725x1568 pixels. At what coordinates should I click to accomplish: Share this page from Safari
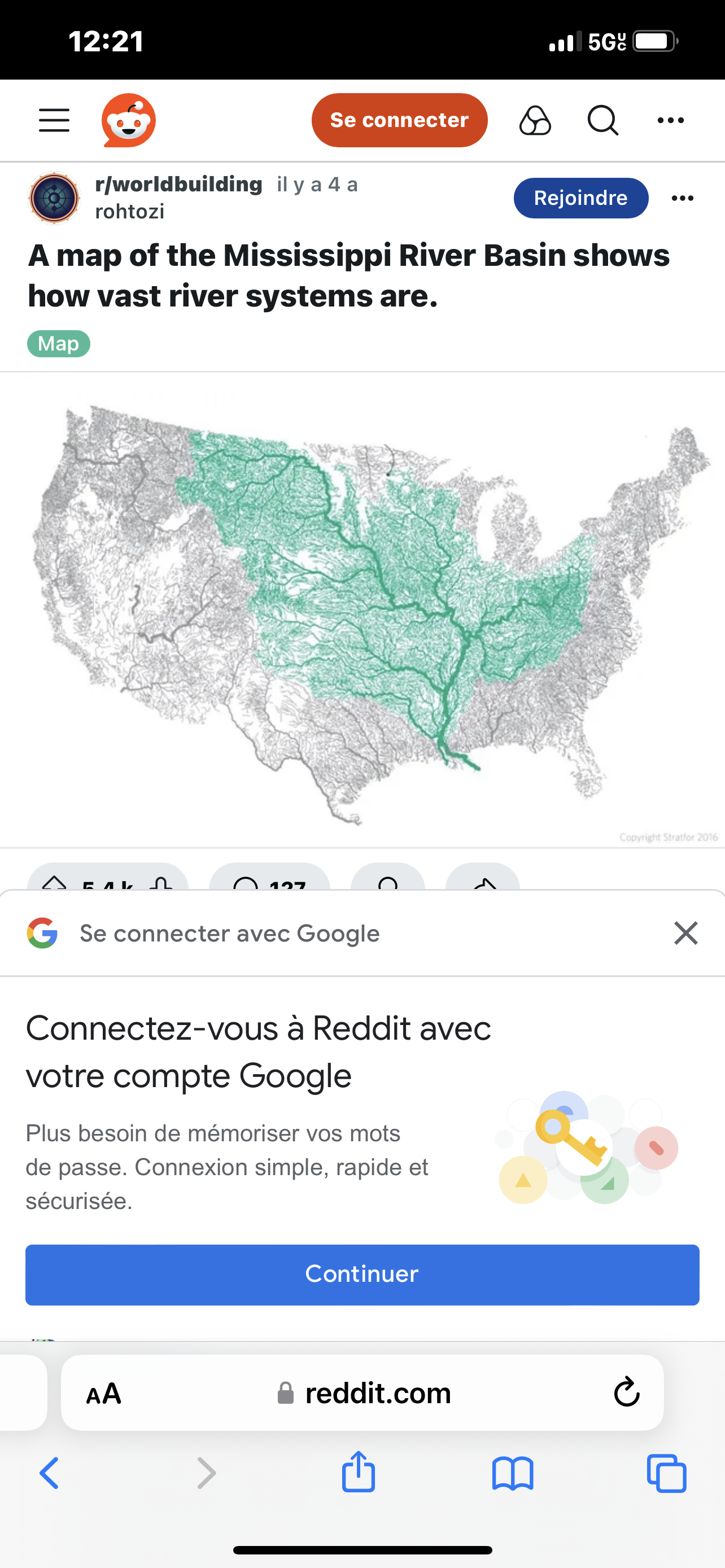tap(358, 1472)
